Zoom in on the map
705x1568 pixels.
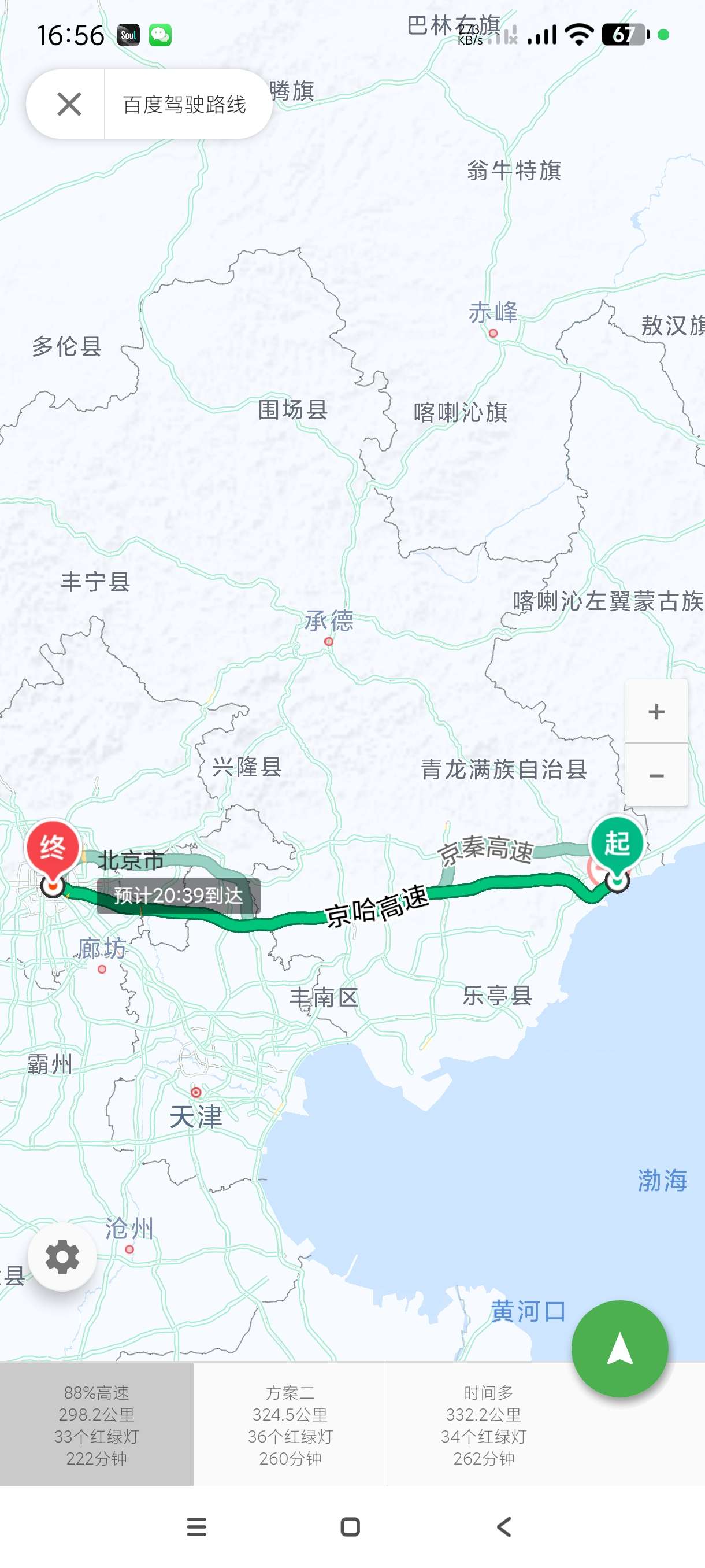(656, 711)
